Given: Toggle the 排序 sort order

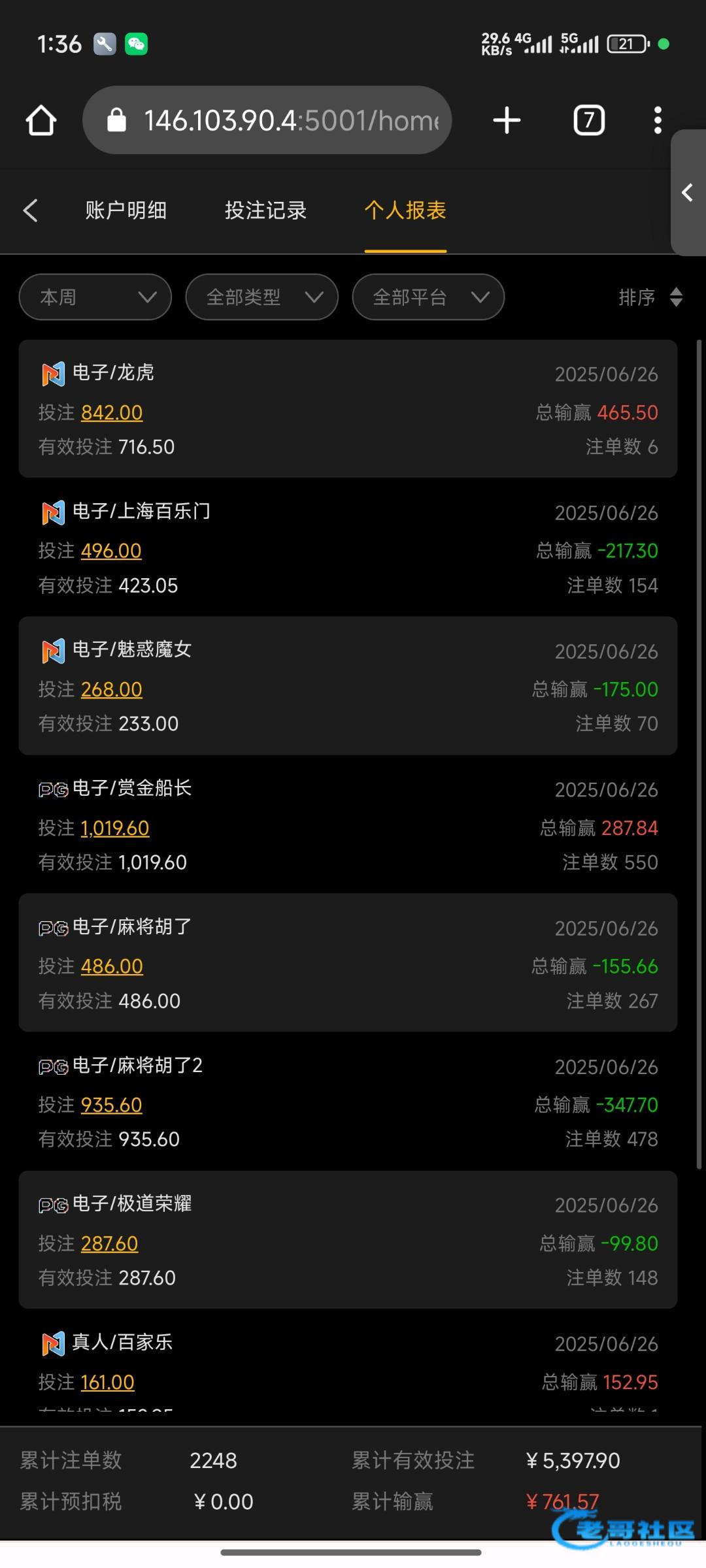Looking at the screenshot, I should (x=651, y=297).
